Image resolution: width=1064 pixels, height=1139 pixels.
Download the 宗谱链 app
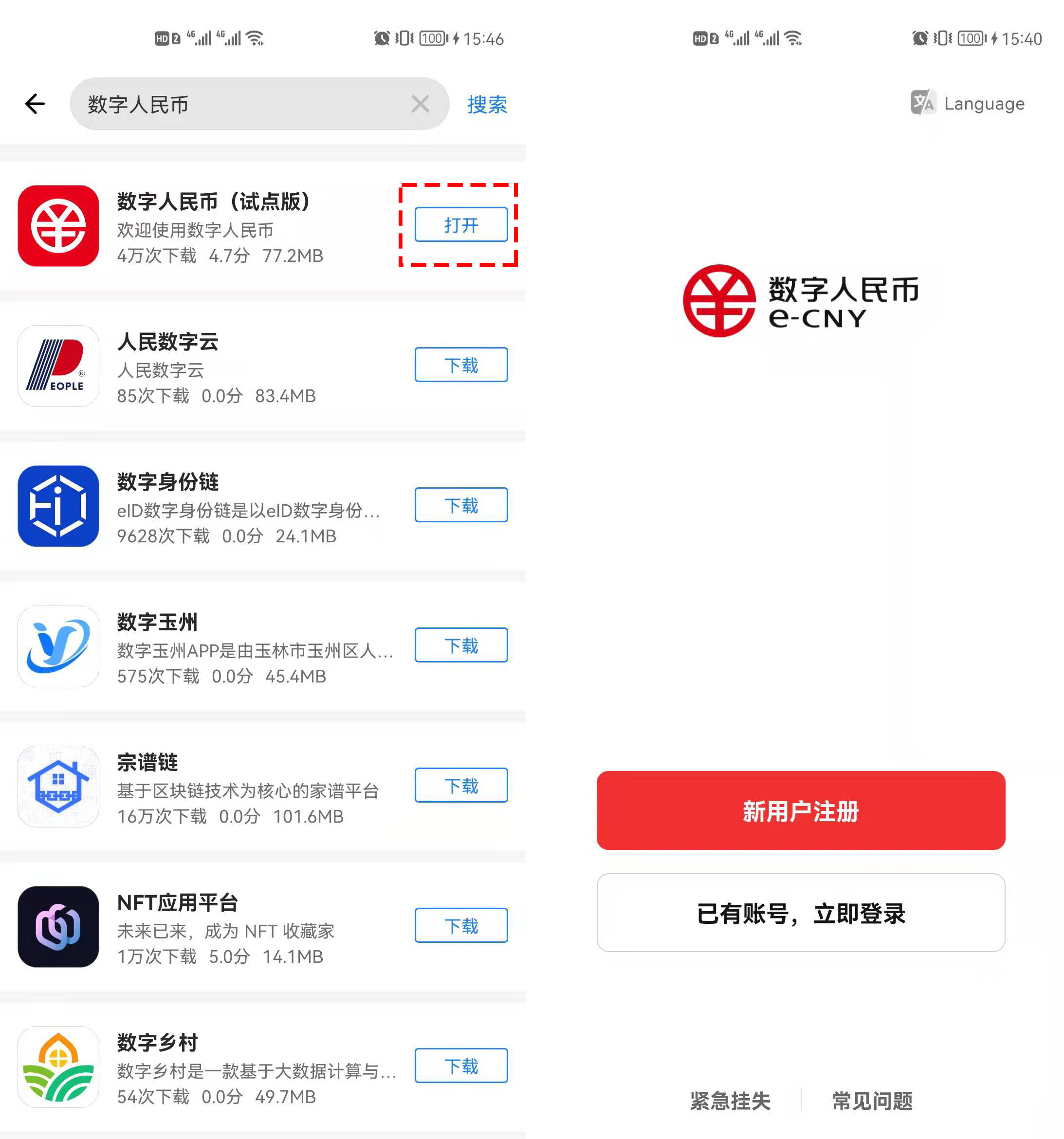click(460, 786)
